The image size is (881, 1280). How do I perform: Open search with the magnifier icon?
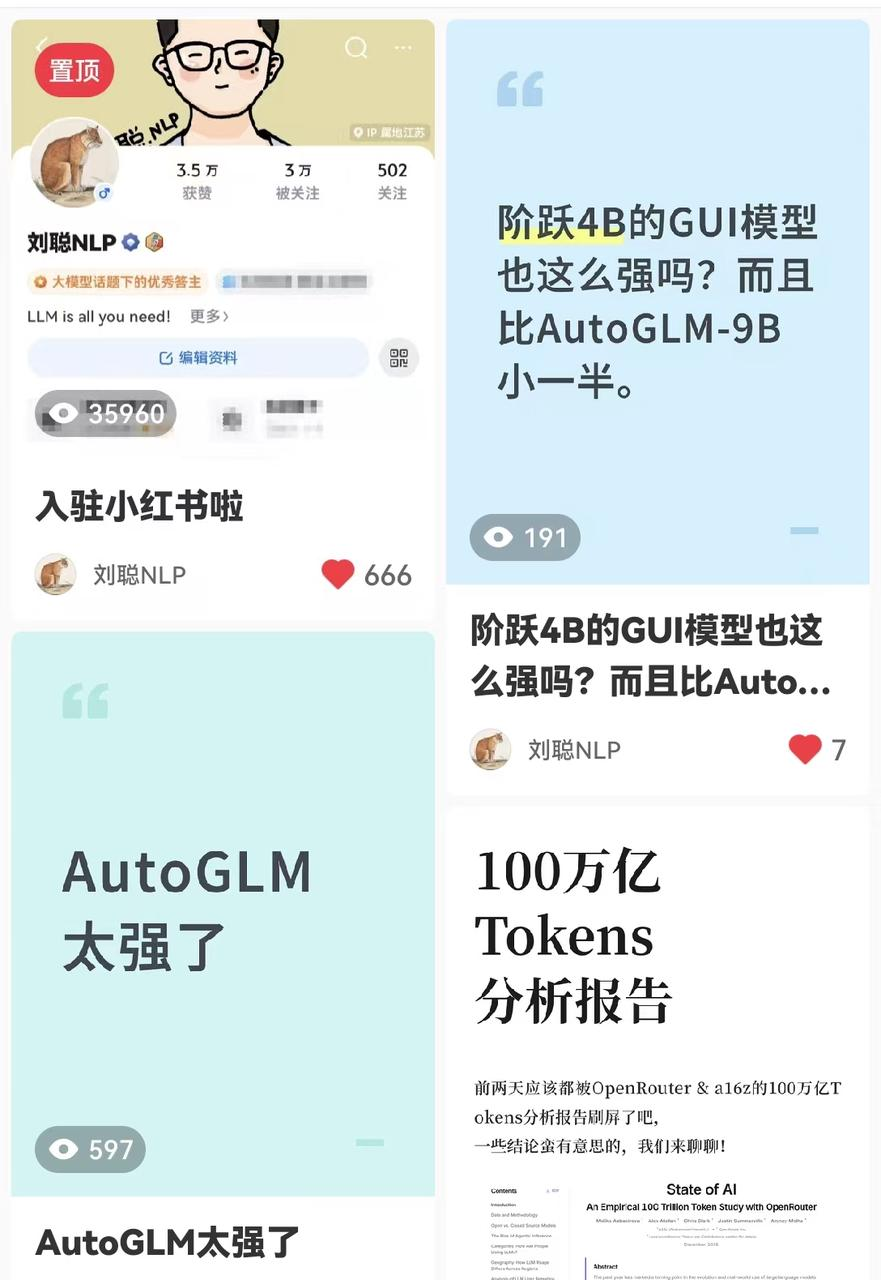tap(355, 47)
